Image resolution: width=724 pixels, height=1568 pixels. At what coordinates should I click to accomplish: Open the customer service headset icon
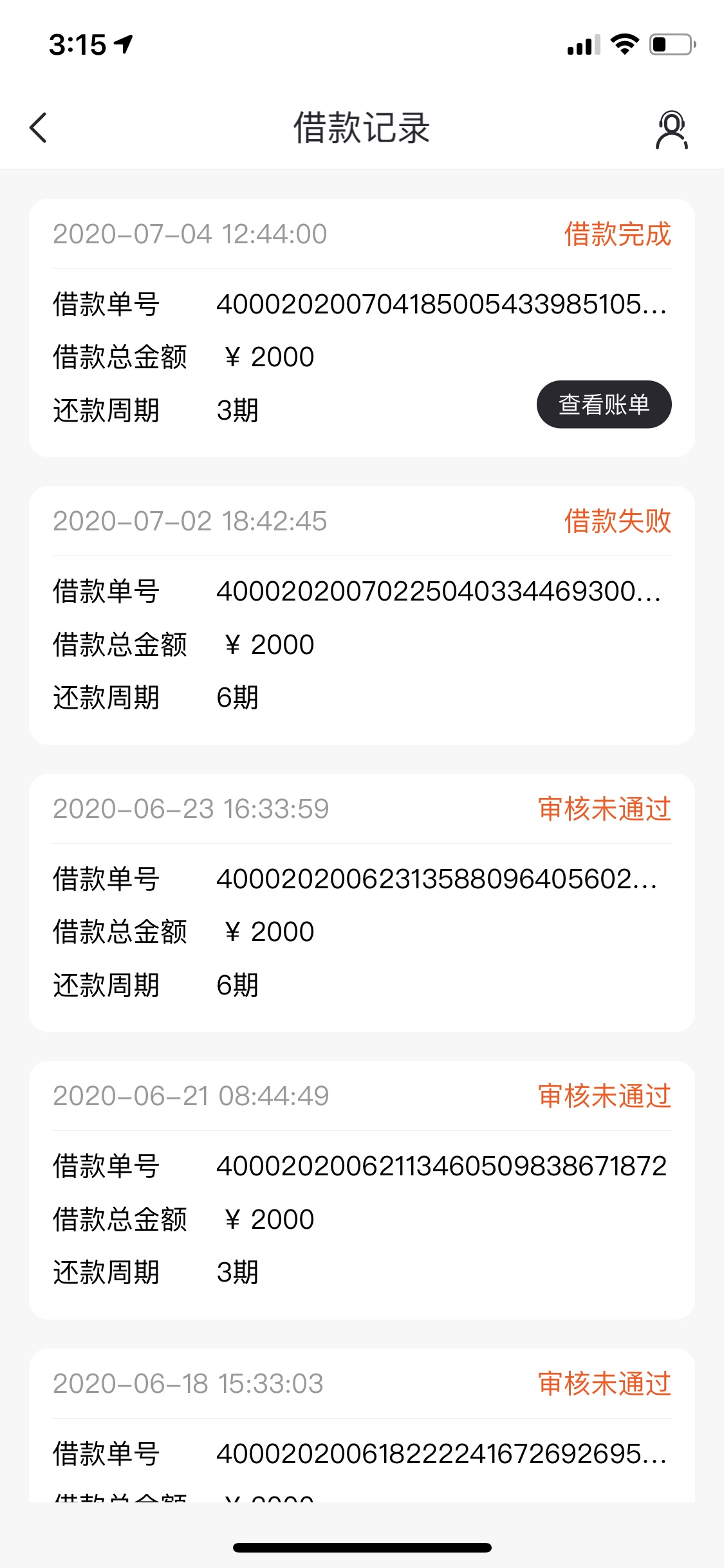click(671, 129)
